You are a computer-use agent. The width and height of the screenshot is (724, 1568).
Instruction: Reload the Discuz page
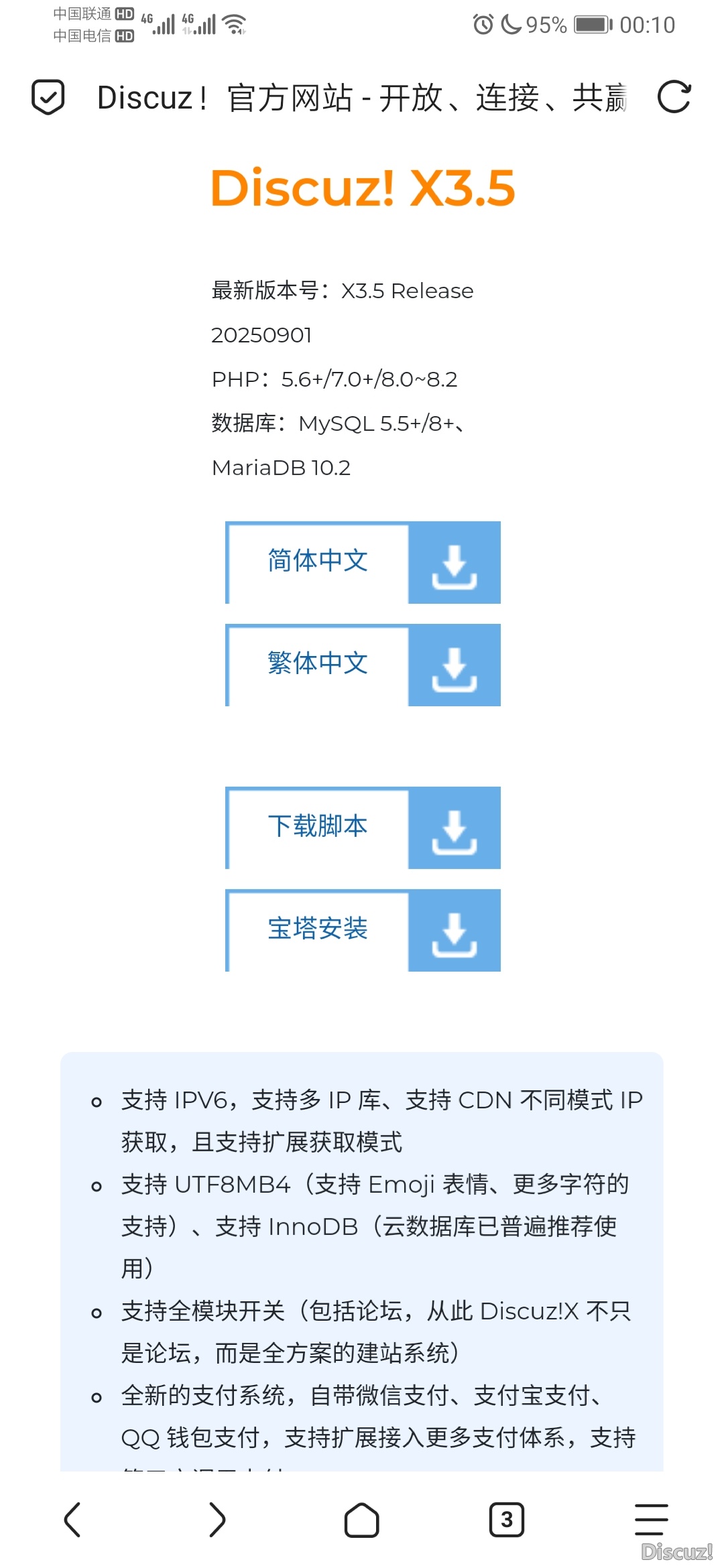pyautogui.click(x=674, y=97)
